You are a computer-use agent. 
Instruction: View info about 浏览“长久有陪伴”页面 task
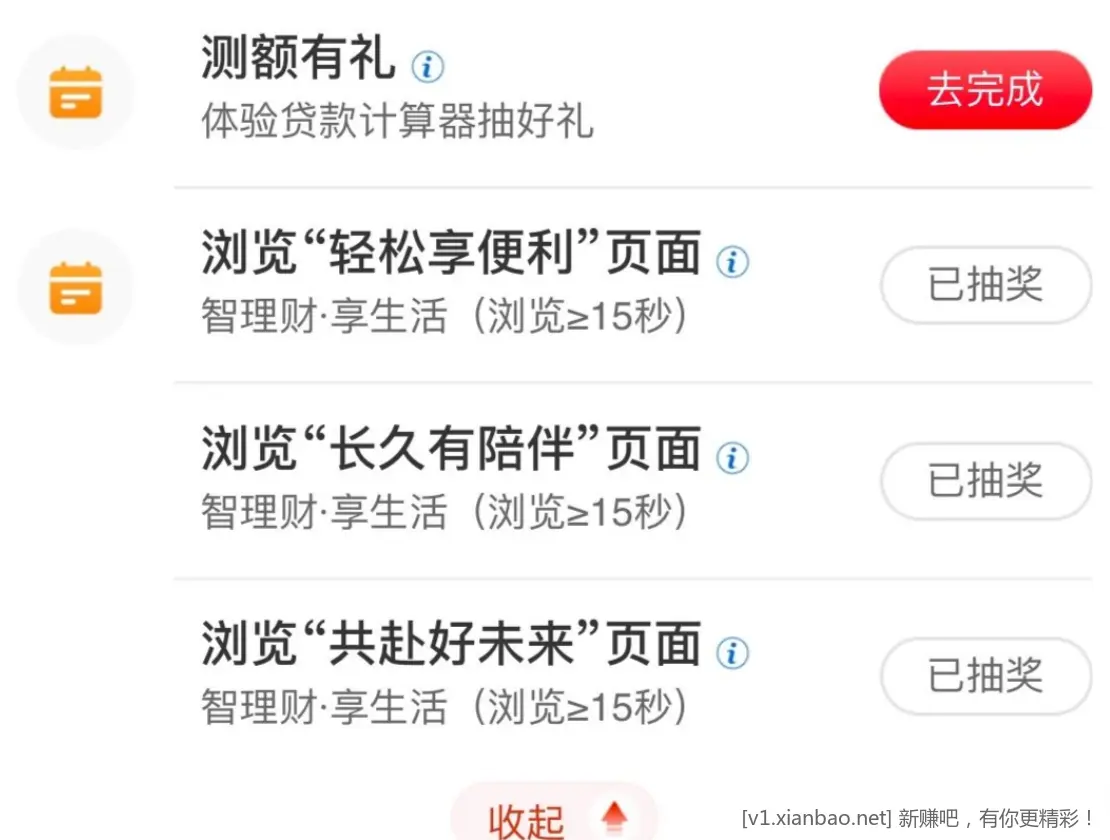point(732,458)
